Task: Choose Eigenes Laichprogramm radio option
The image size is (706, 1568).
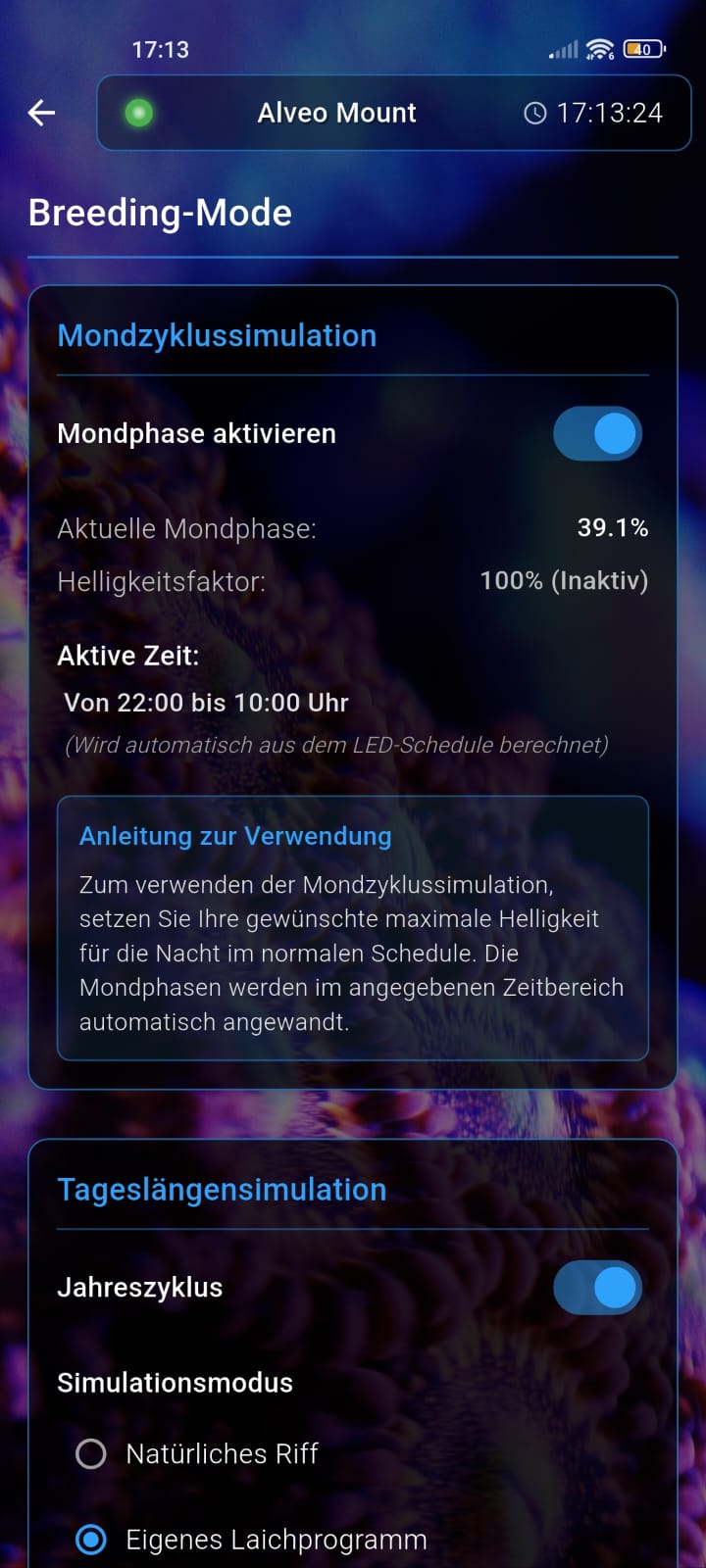Action: tap(91, 1540)
